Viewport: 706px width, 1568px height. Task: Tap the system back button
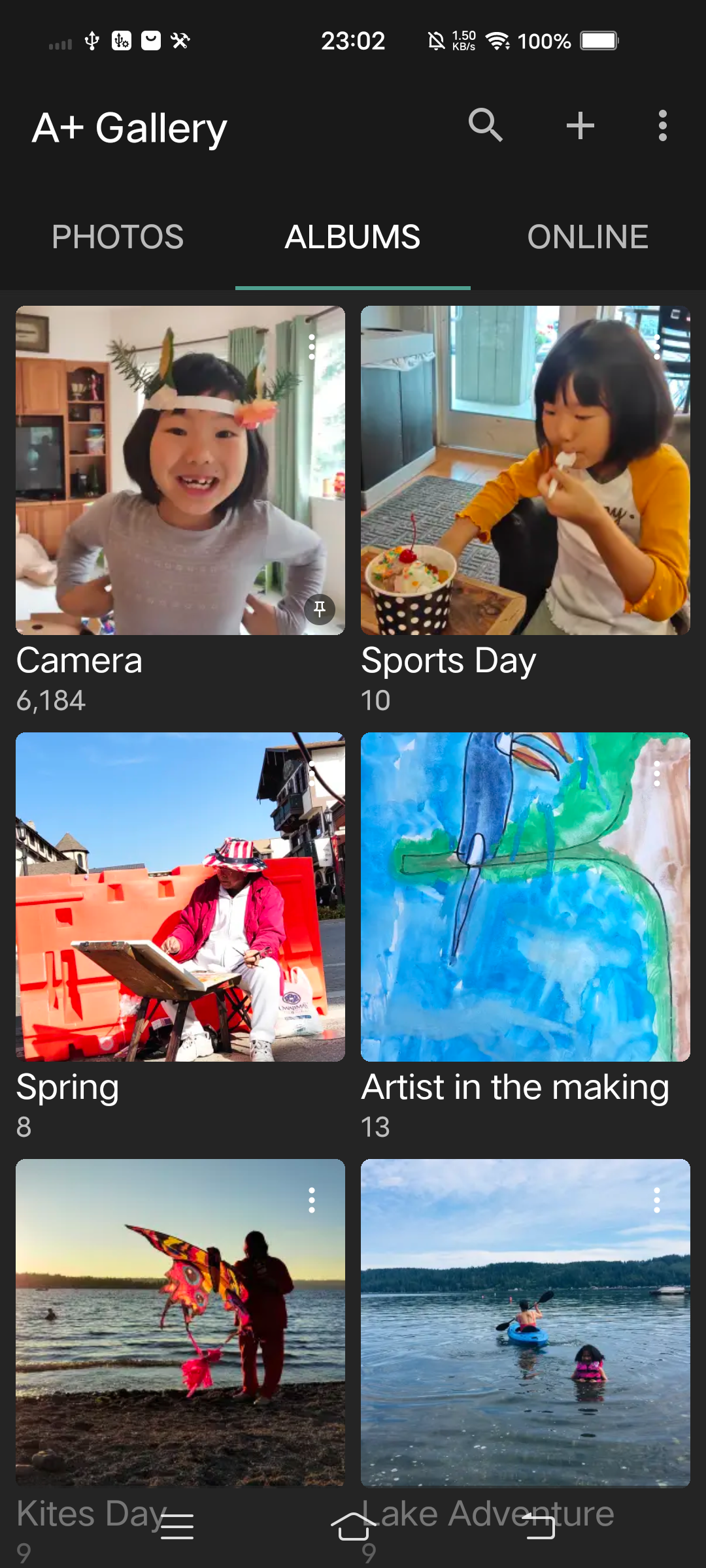click(541, 1526)
